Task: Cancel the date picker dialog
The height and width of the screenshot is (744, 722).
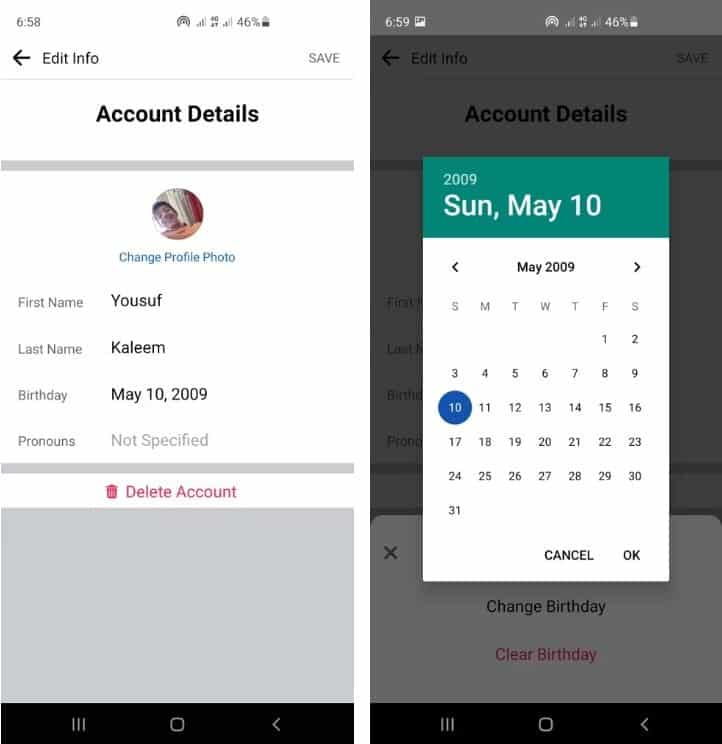Action: (568, 555)
